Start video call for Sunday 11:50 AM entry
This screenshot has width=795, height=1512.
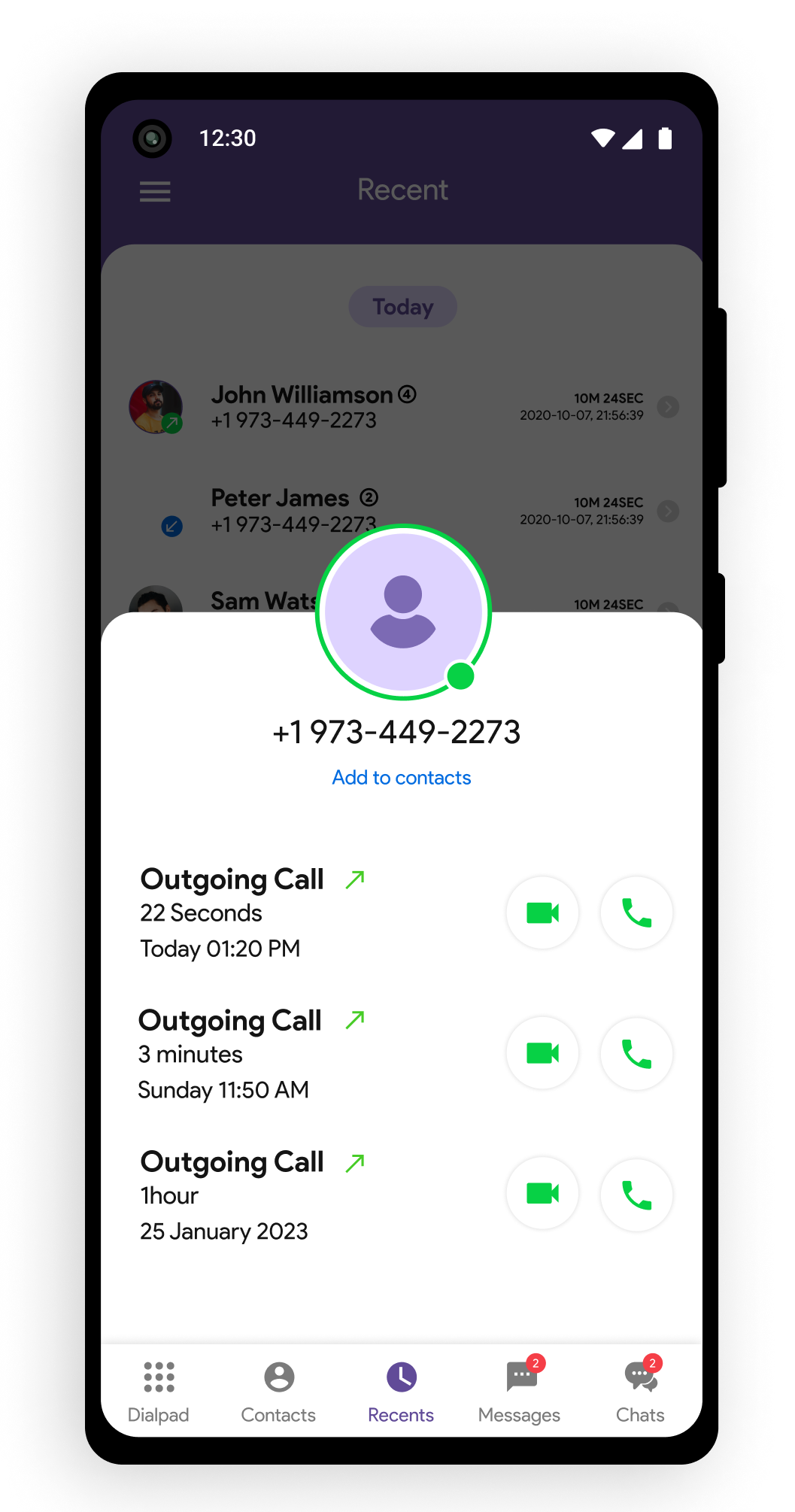tap(542, 1053)
